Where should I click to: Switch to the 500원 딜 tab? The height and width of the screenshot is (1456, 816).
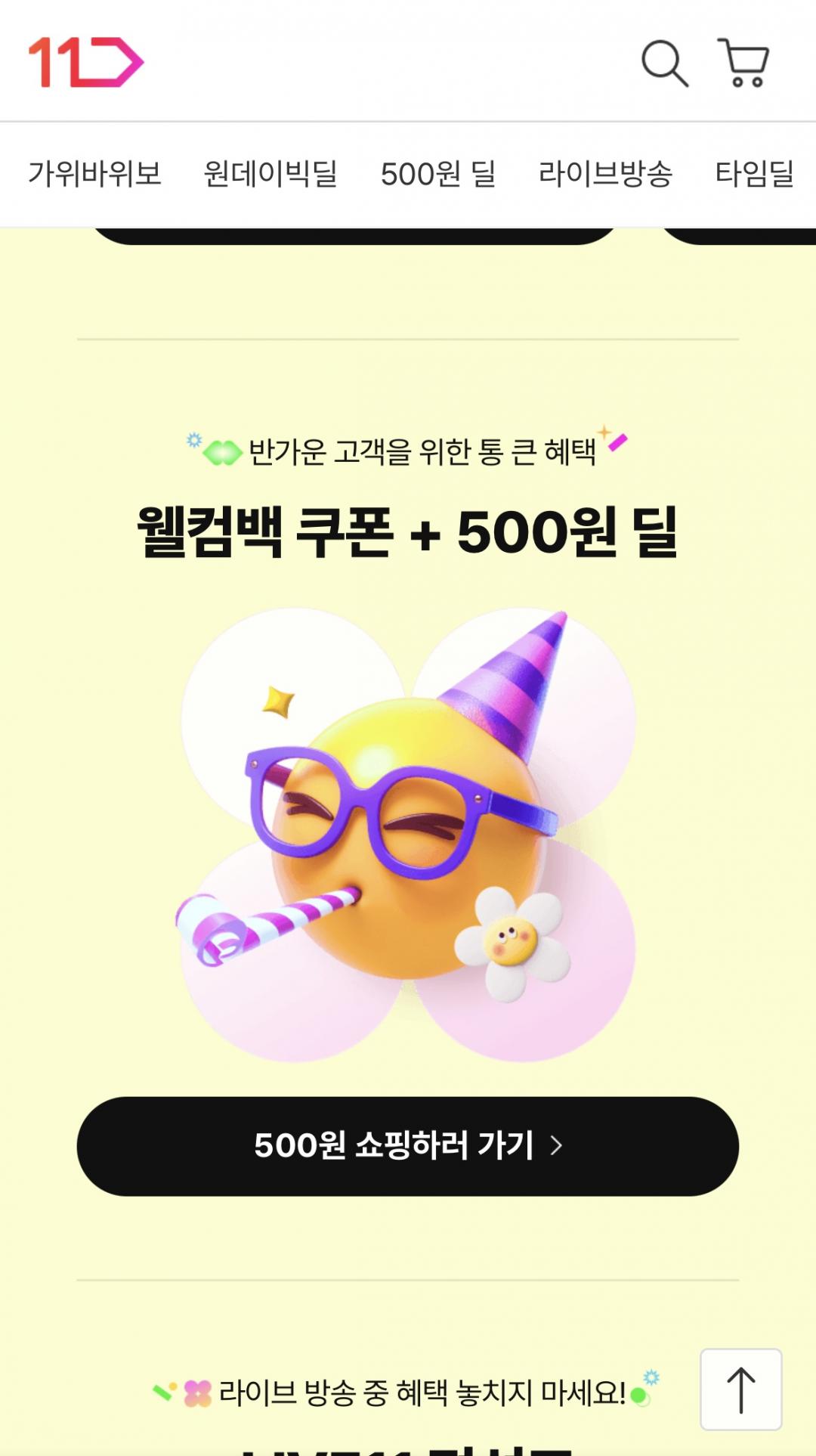click(437, 174)
